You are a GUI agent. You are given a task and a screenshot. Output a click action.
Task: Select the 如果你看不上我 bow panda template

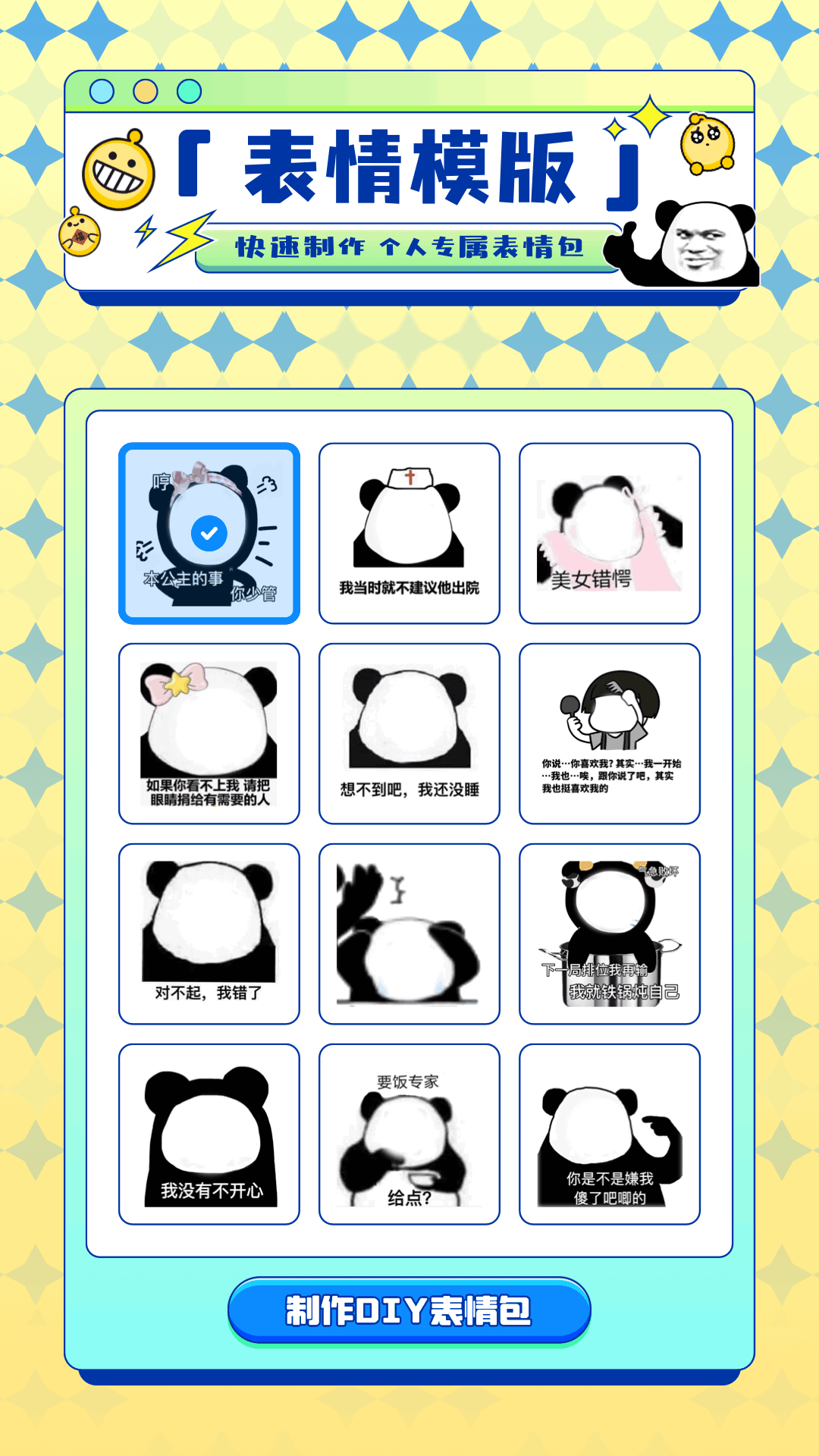209,734
